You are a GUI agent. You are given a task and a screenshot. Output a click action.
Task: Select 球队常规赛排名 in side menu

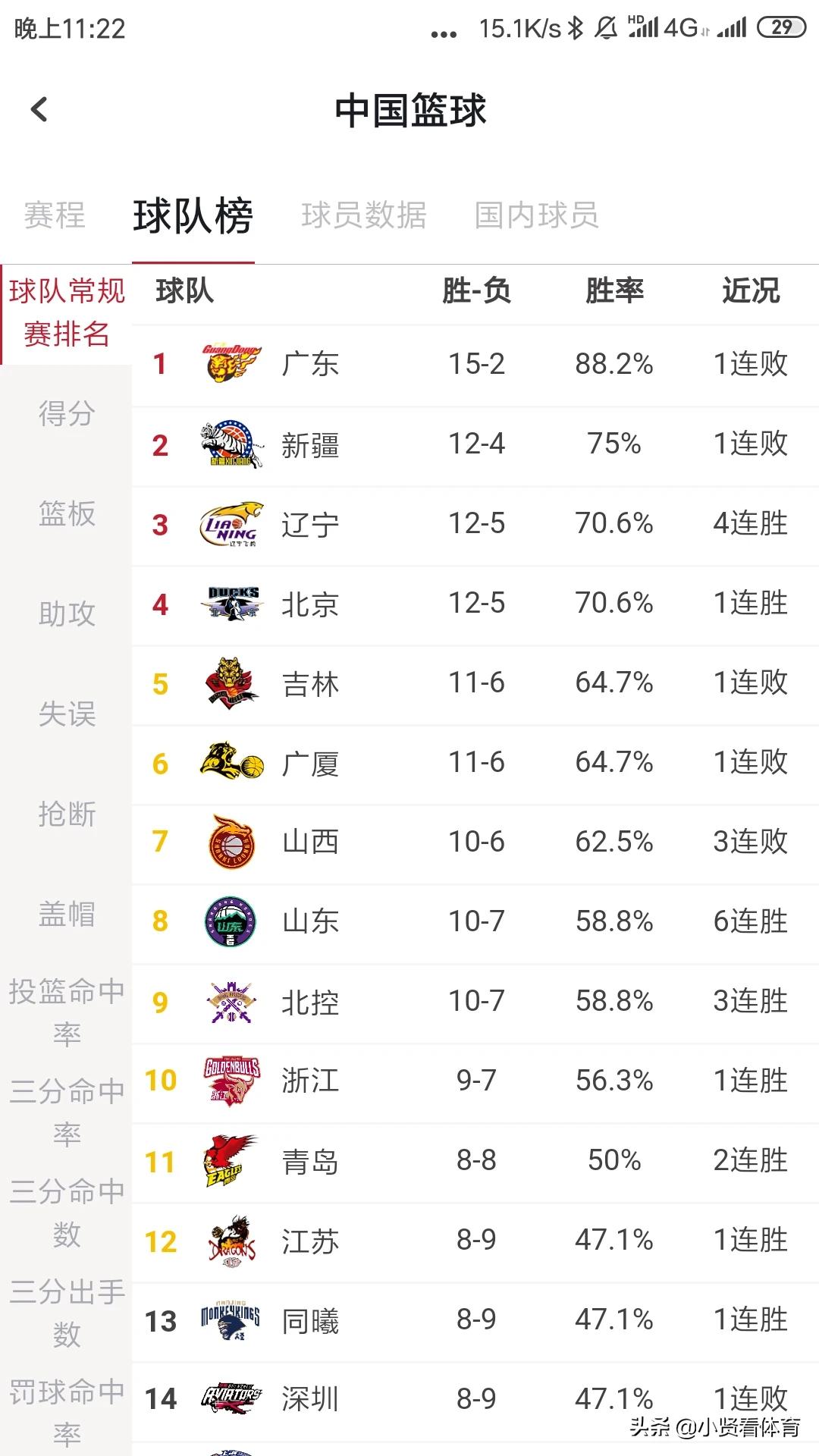point(67,312)
